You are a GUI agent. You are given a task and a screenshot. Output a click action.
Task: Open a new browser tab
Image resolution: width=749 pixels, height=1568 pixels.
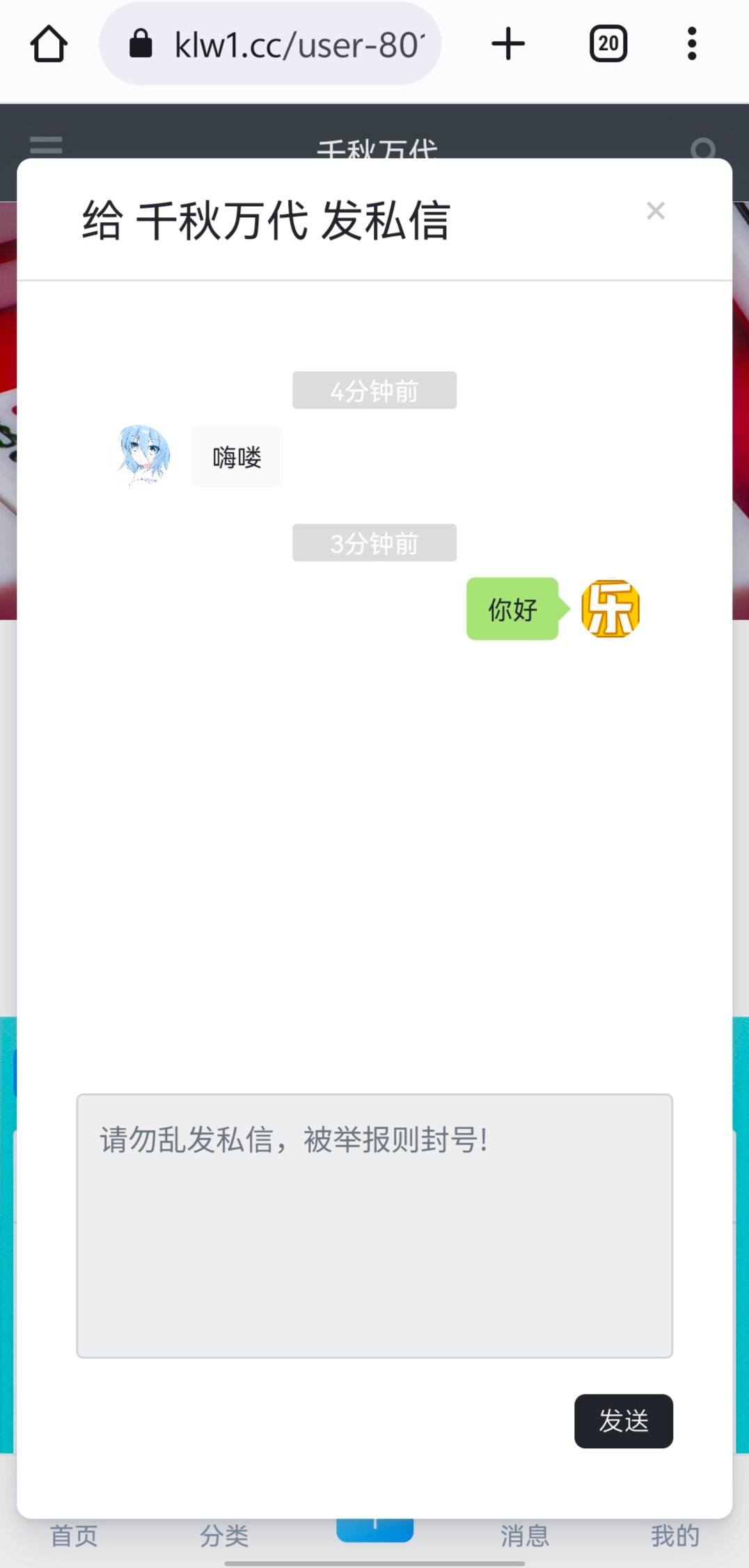[508, 45]
